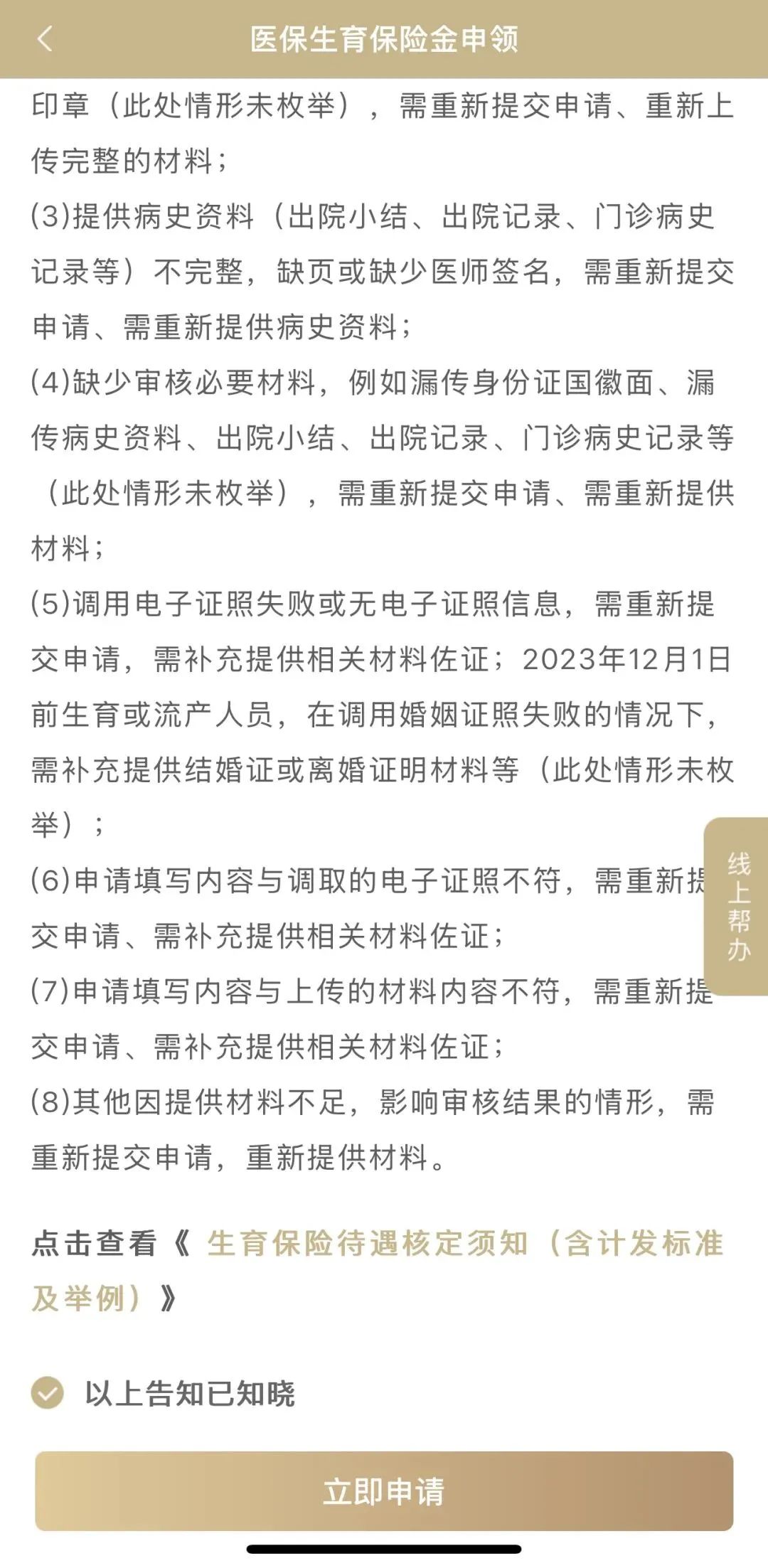
Task: Open the 线上帮办 floating side button
Action: coord(737,906)
